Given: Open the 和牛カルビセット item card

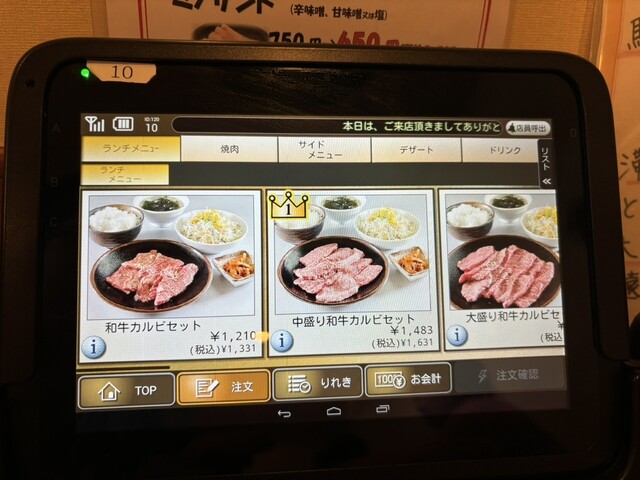Looking at the screenshot, I should [x=171, y=260].
